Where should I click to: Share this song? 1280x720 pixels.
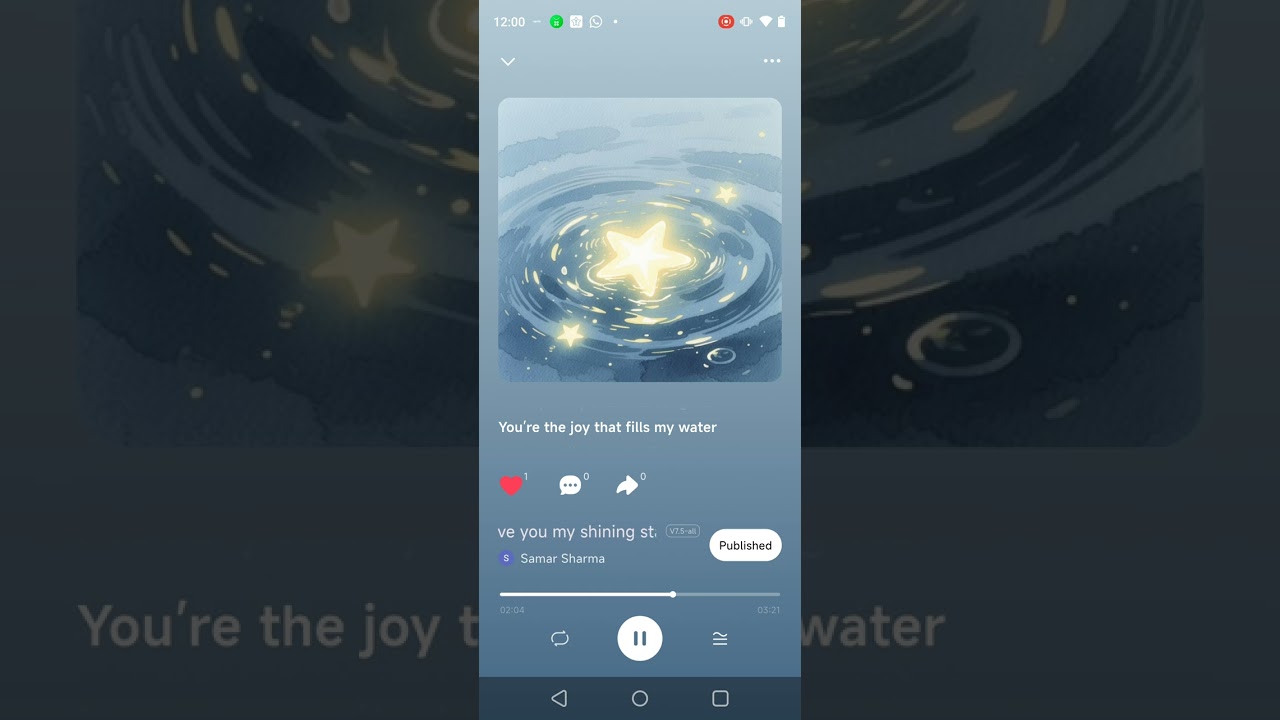click(x=627, y=486)
